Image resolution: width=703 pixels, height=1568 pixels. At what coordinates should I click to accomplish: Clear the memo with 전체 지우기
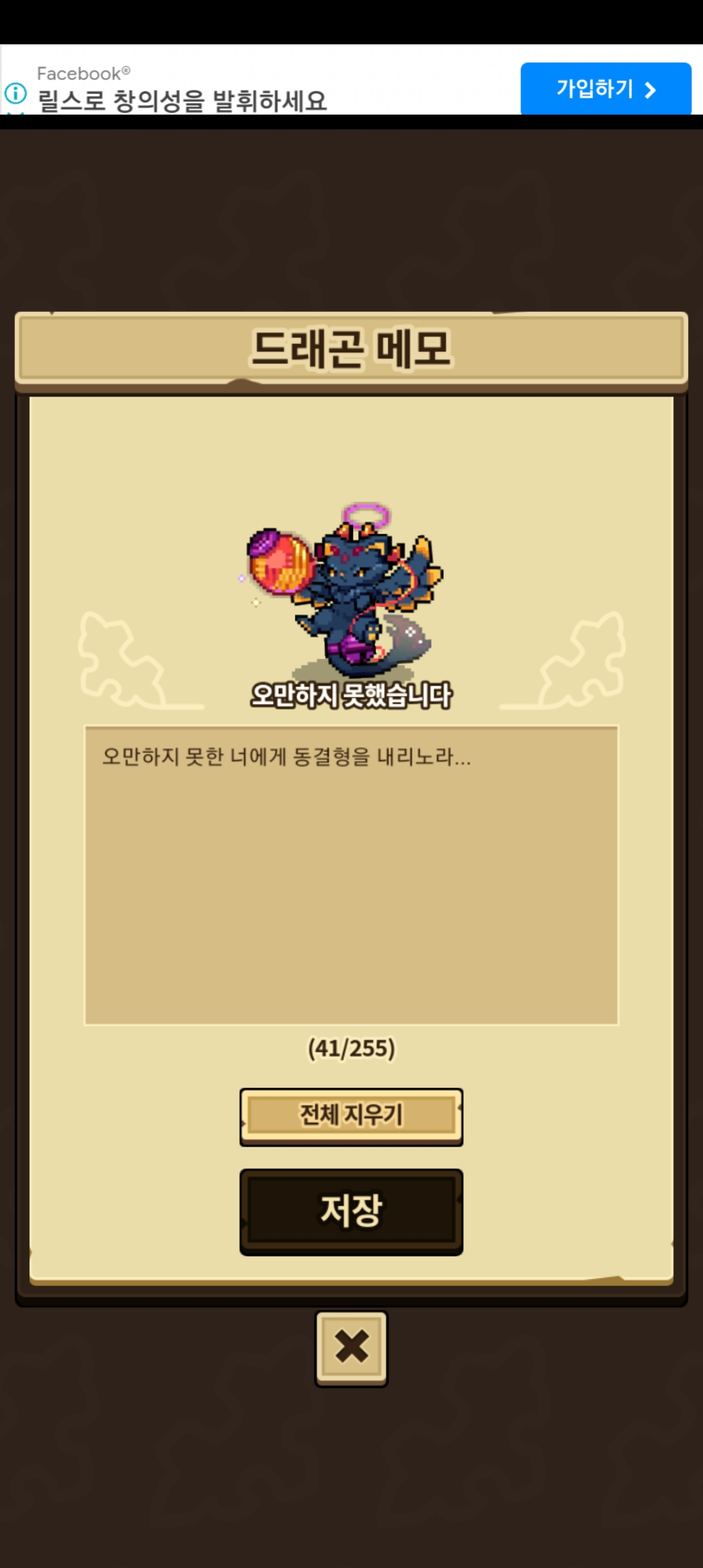click(351, 1115)
